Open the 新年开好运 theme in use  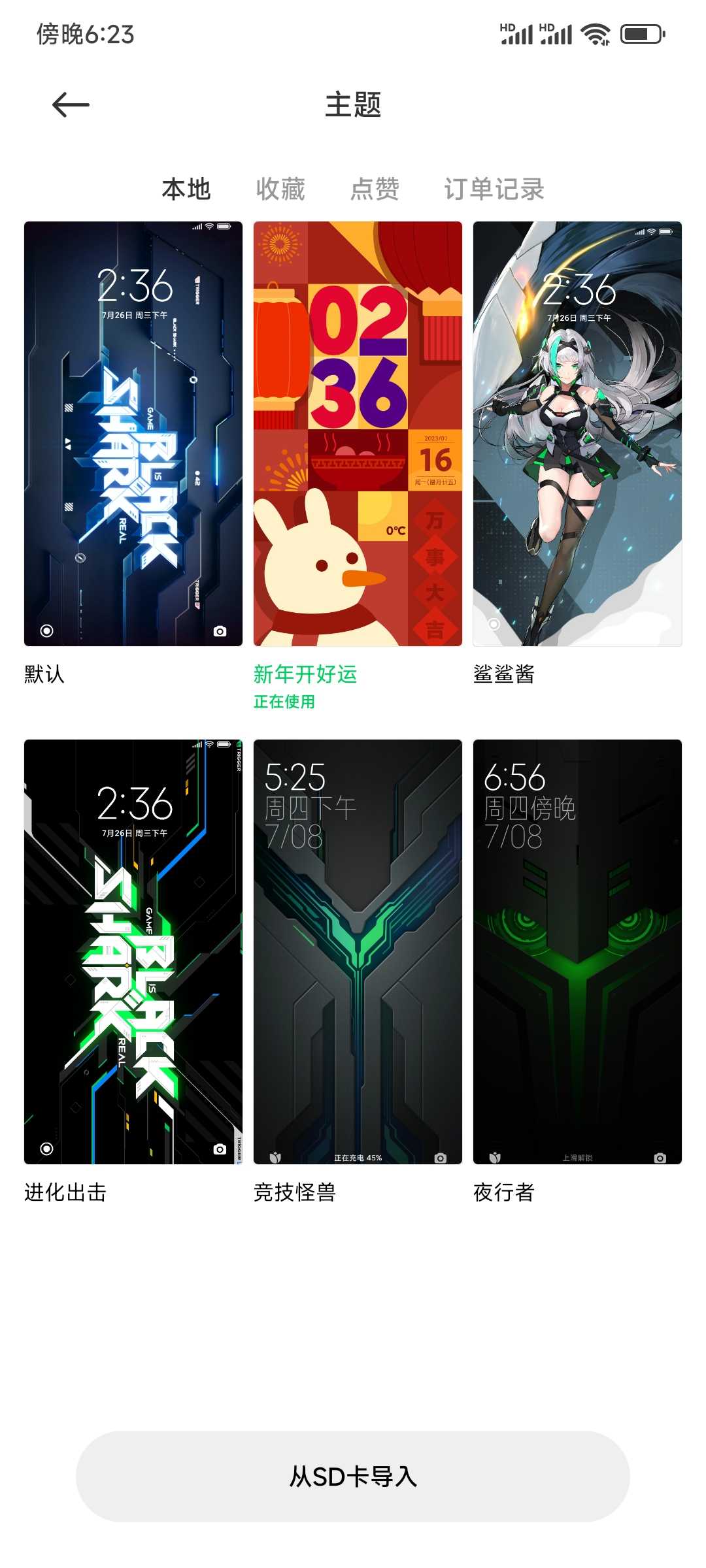[358, 434]
